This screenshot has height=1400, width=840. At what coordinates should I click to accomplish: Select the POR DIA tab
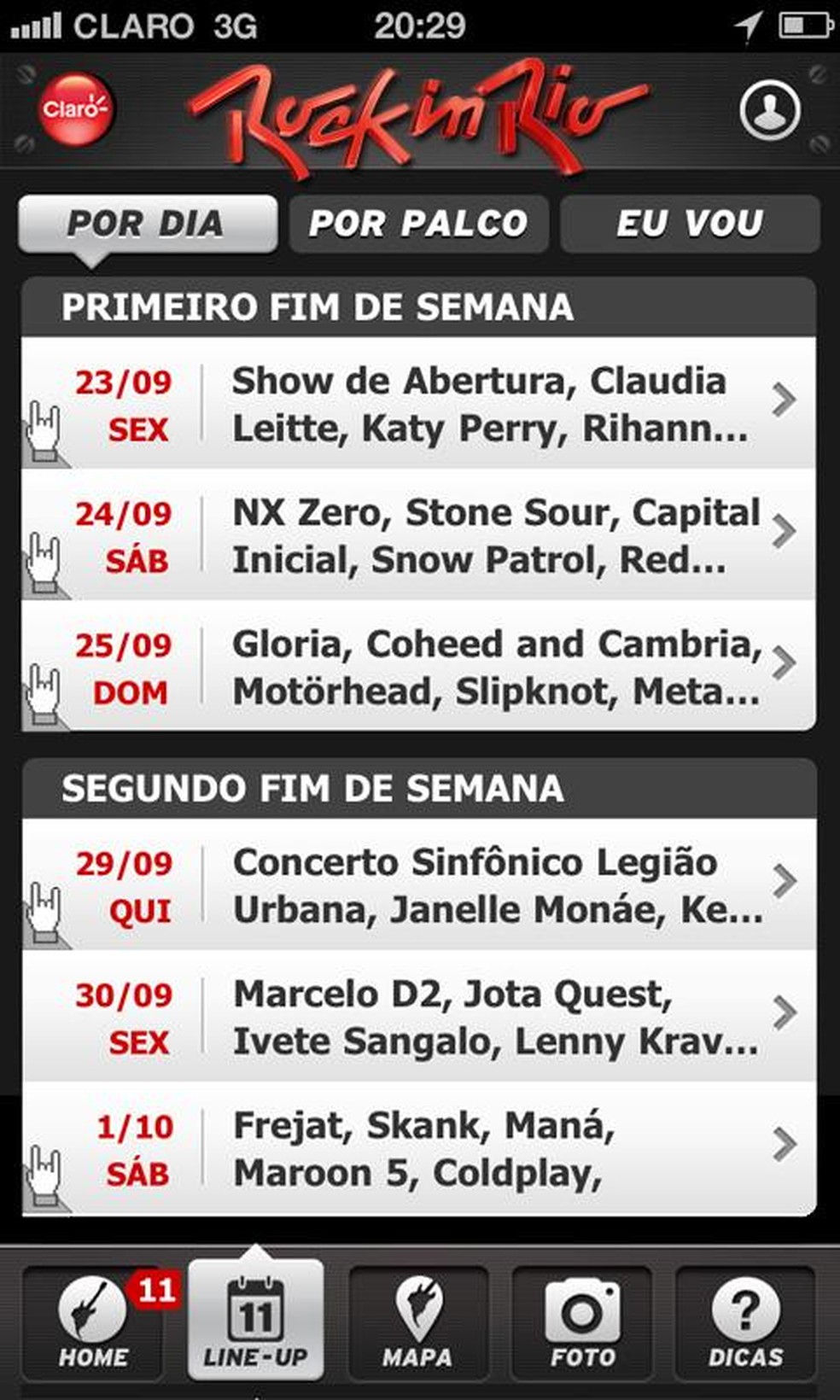(x=147, y=224)
